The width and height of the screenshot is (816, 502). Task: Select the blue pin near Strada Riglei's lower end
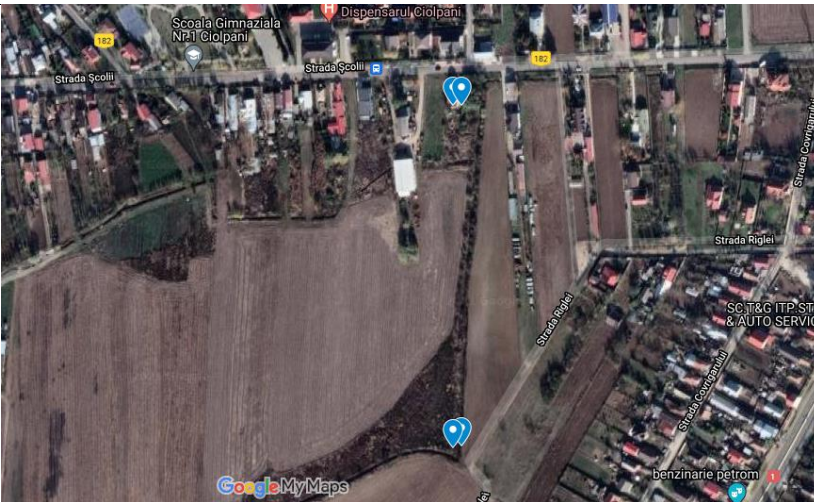pyautogui.click(x=456, y=430)
